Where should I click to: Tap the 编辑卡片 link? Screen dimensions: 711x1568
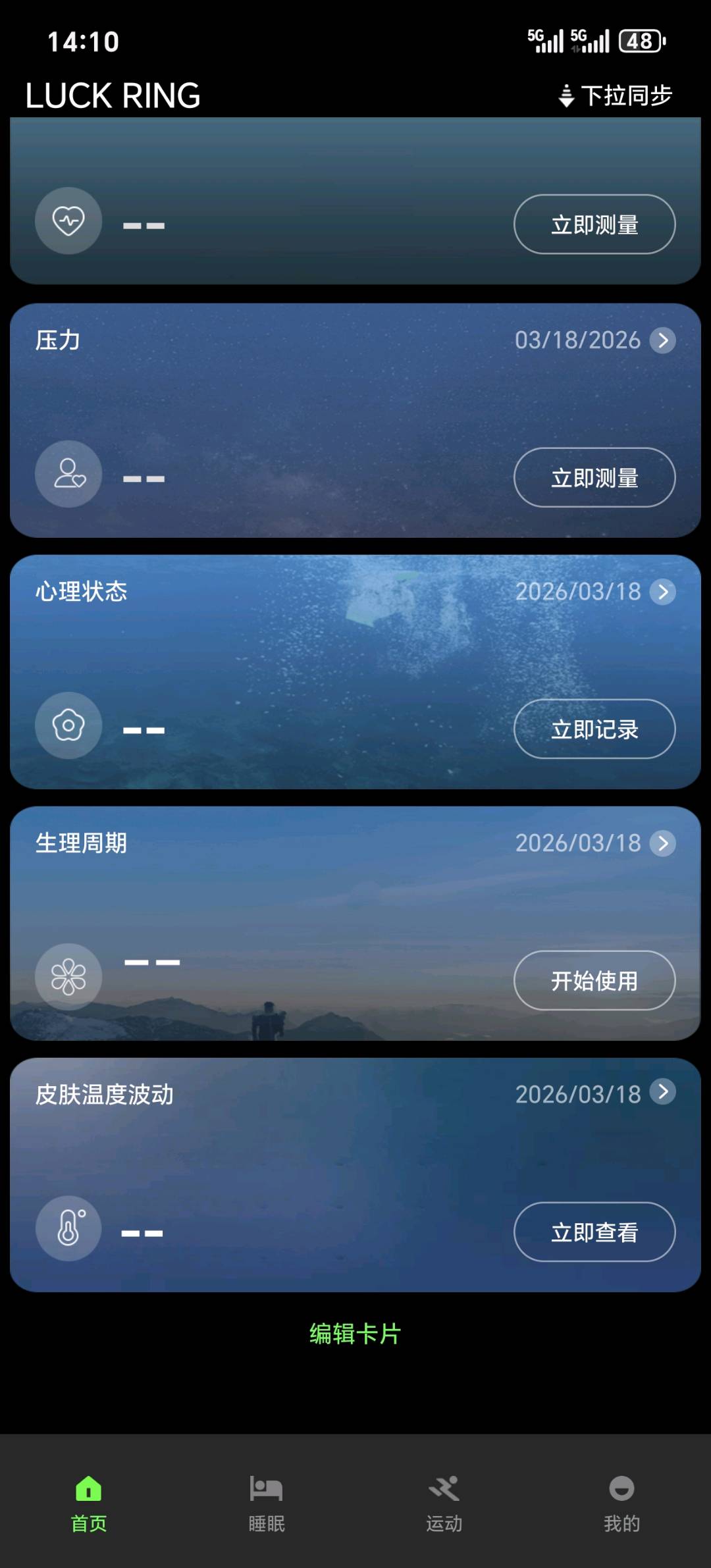[x=354, y=1332]
